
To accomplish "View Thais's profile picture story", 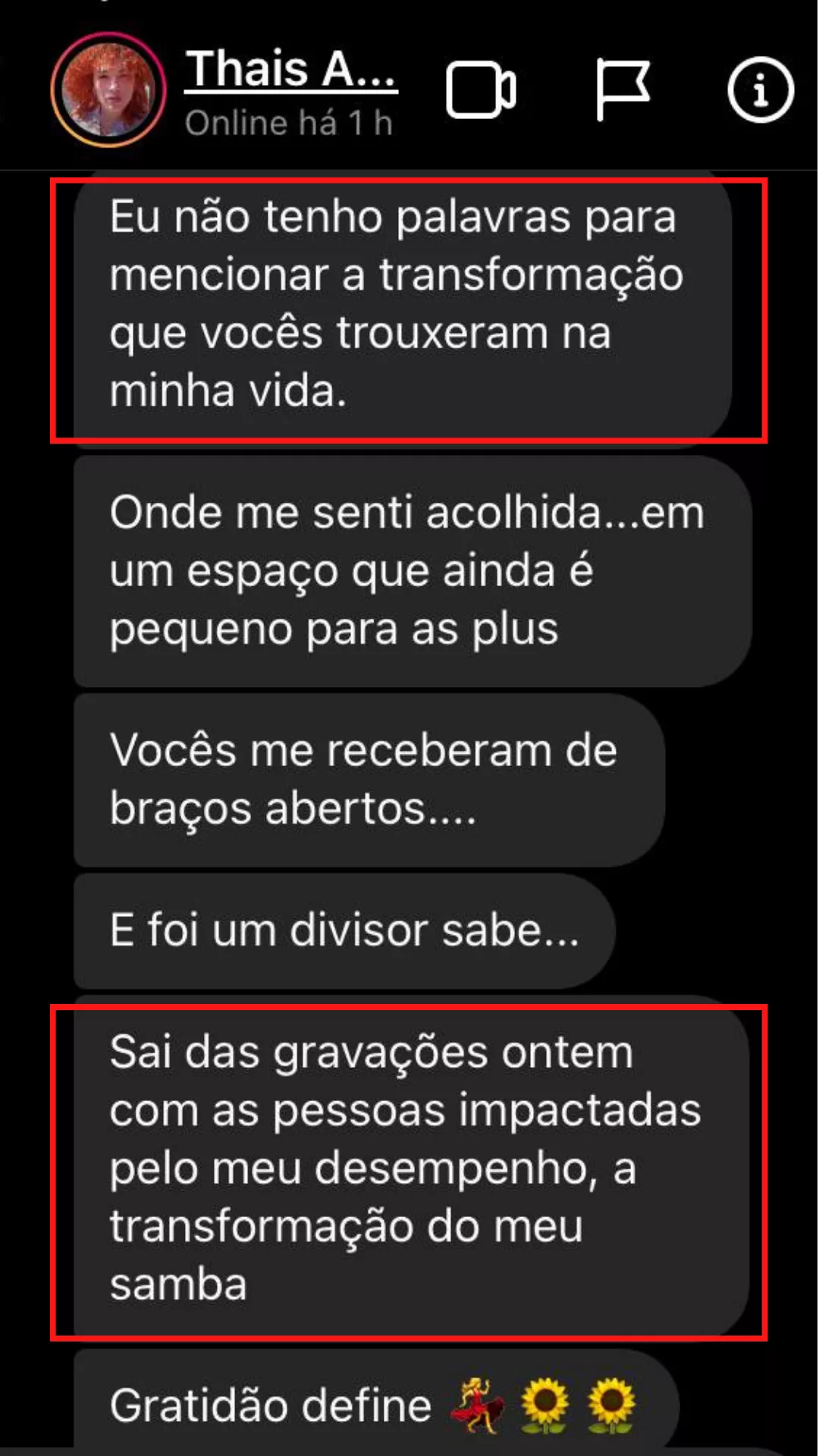I will 108,89.
